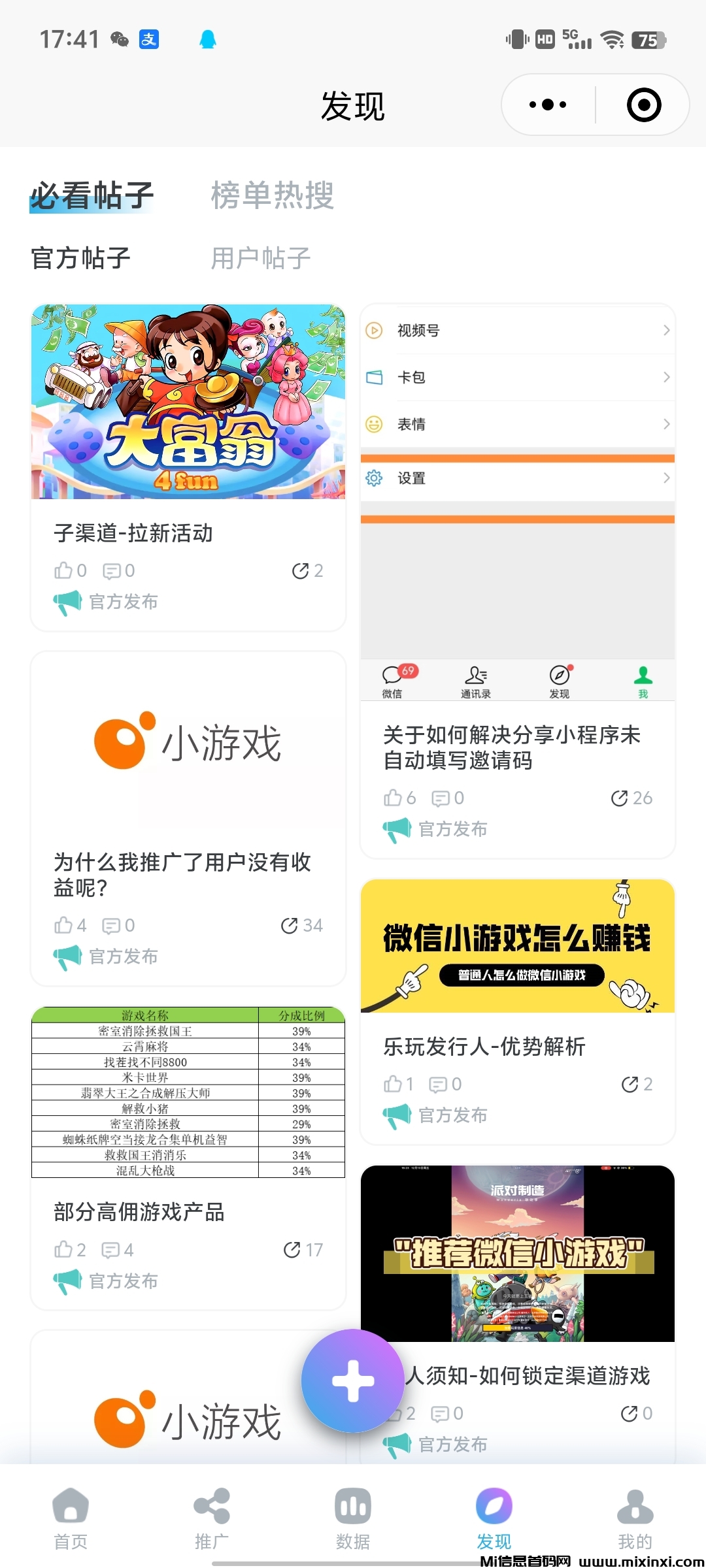Create a new post with the plus button
Image resolution: width=706 pixels, height=1568 pixels.
(x=353, y=1381)
